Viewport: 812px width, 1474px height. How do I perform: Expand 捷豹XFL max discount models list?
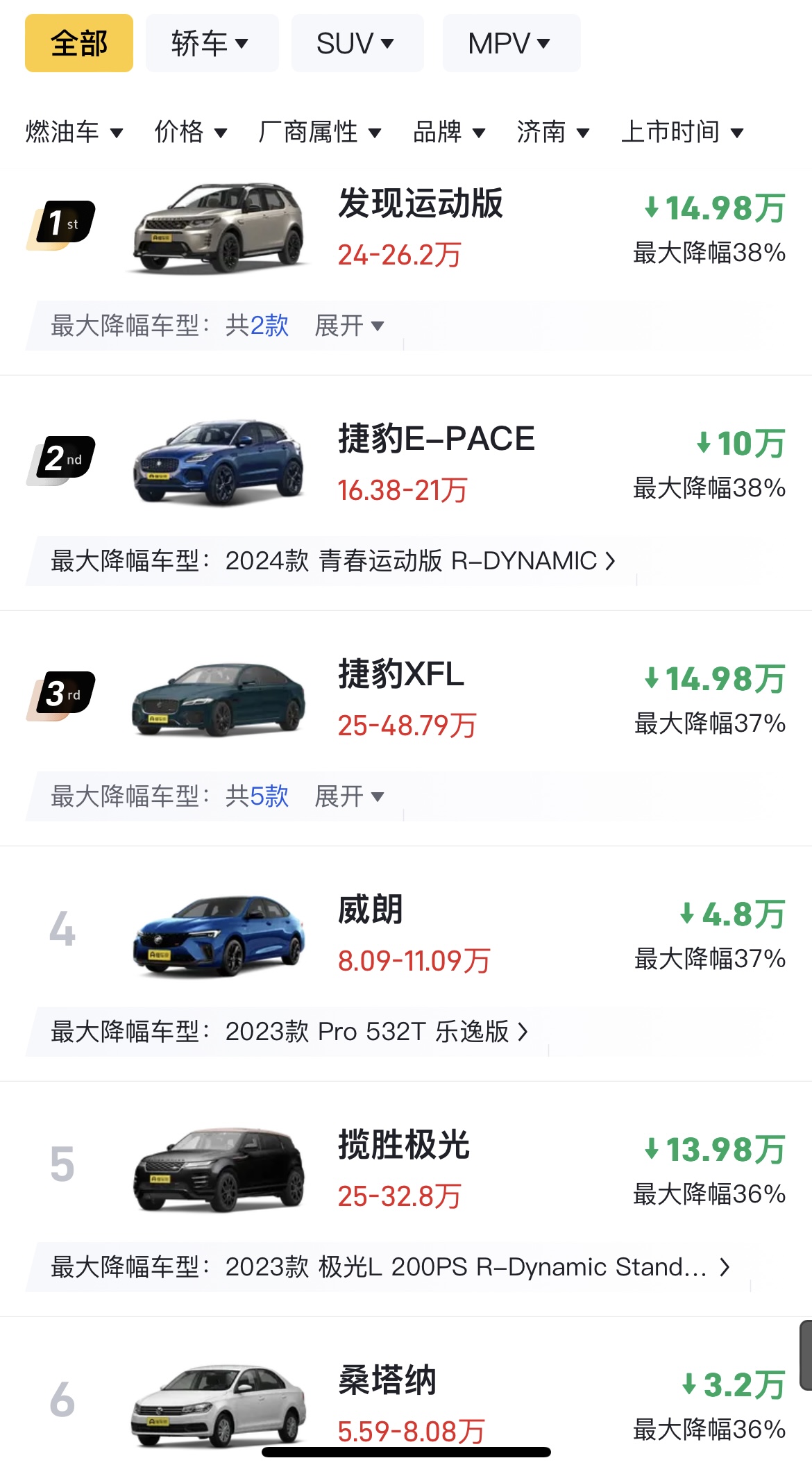[349, 796]
